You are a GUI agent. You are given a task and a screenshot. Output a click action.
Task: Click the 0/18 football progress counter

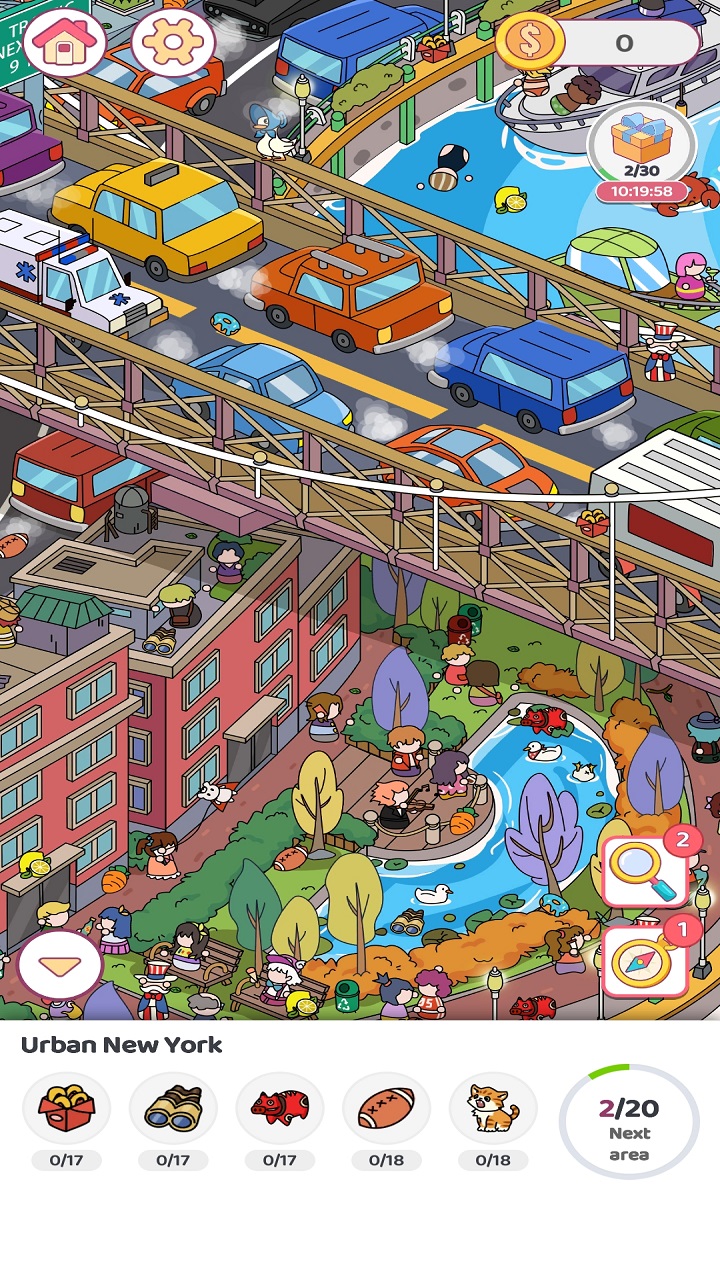tap(385, 1160)
